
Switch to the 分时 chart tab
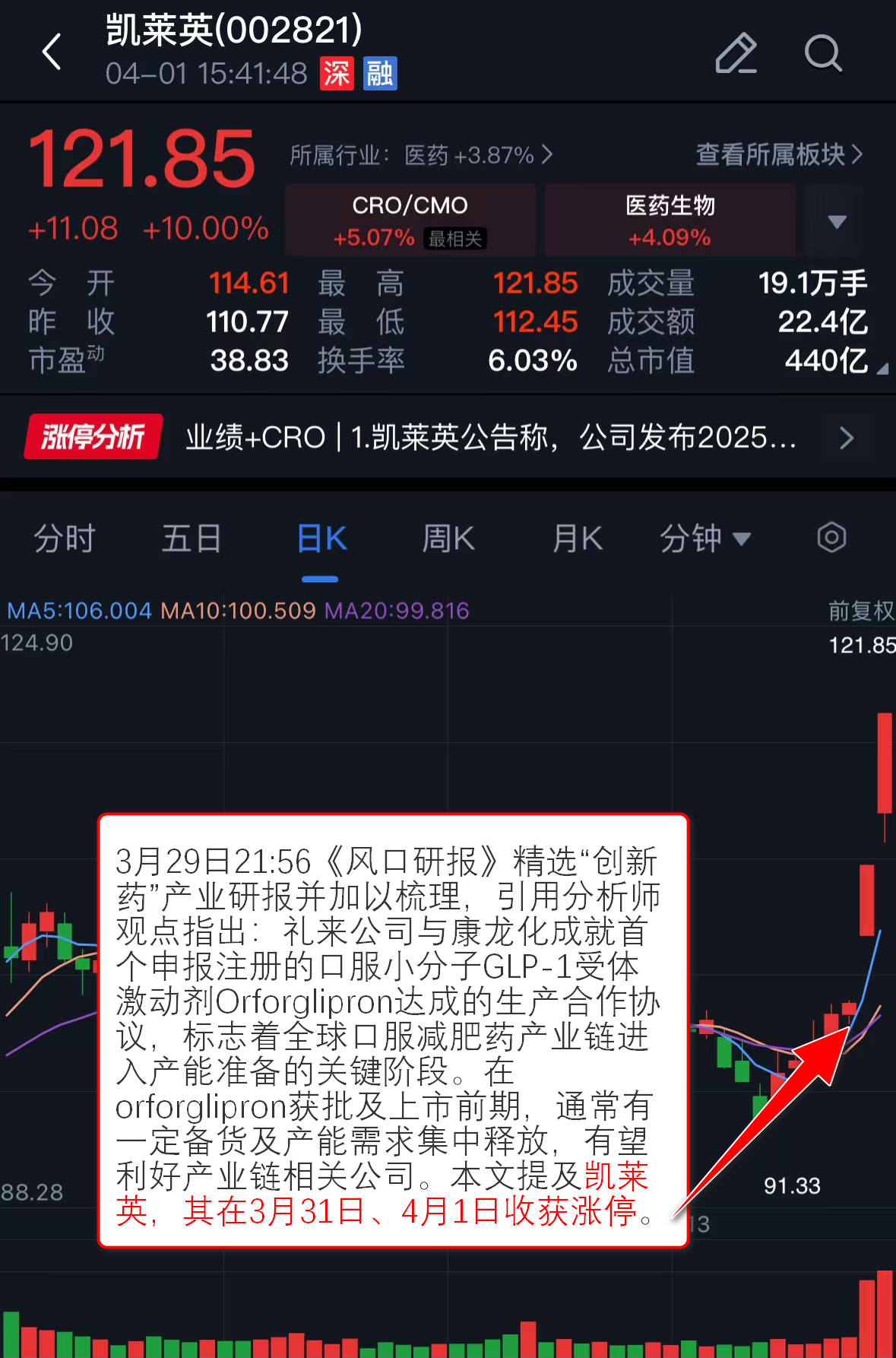coord(64,539)
